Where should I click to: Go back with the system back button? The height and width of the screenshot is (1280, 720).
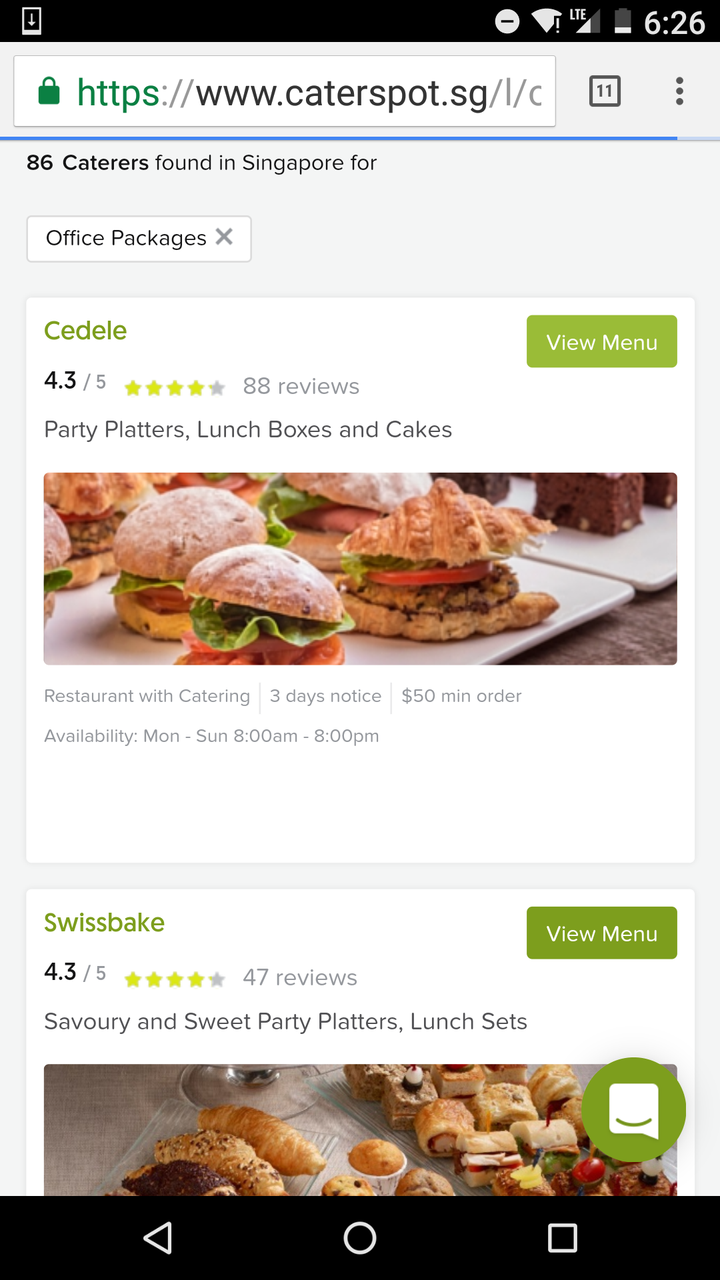click(x=158, y=1238)
